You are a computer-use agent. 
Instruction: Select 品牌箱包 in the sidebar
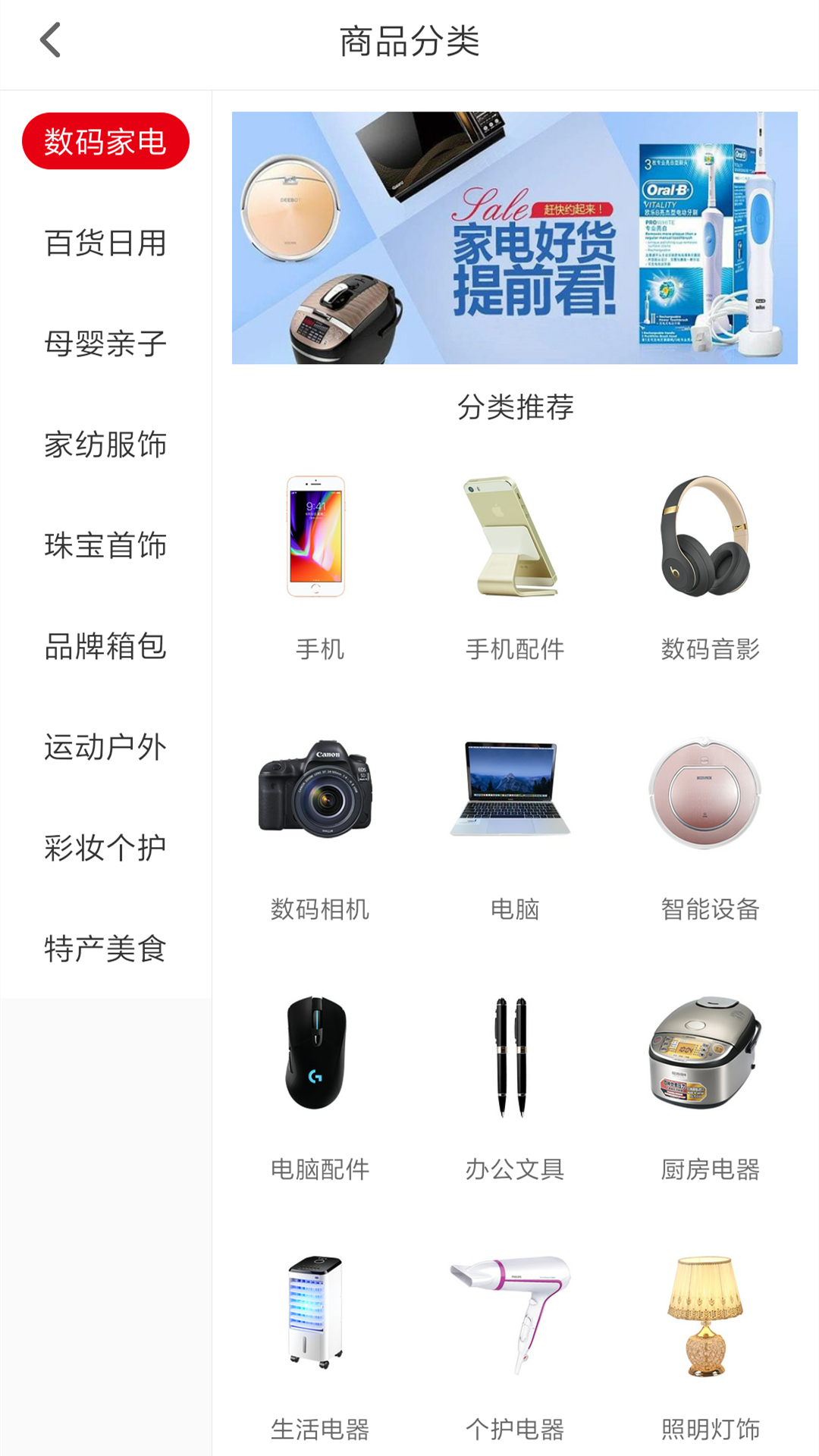tap(105, 647)
